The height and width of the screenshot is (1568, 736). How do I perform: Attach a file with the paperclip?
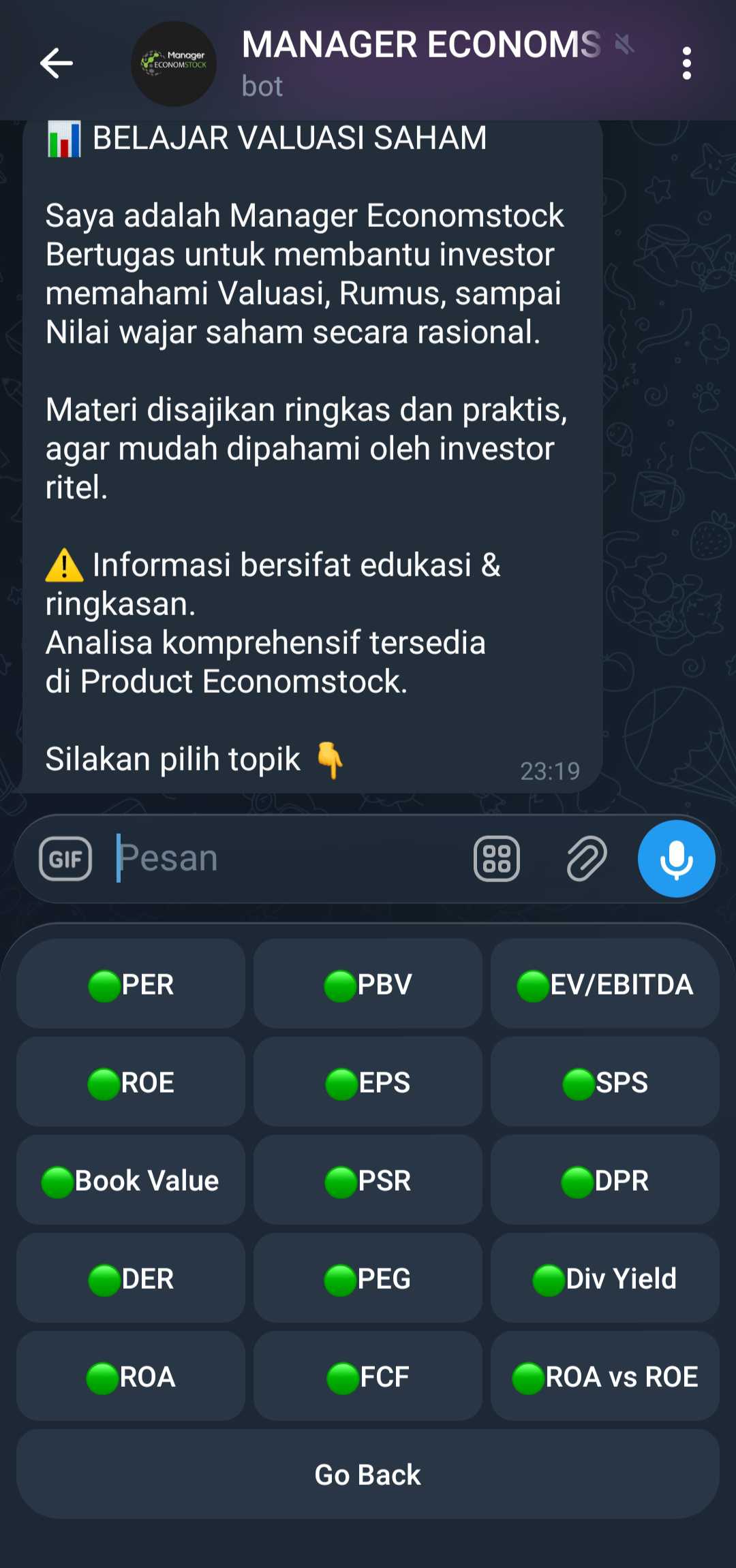[586, 858]
